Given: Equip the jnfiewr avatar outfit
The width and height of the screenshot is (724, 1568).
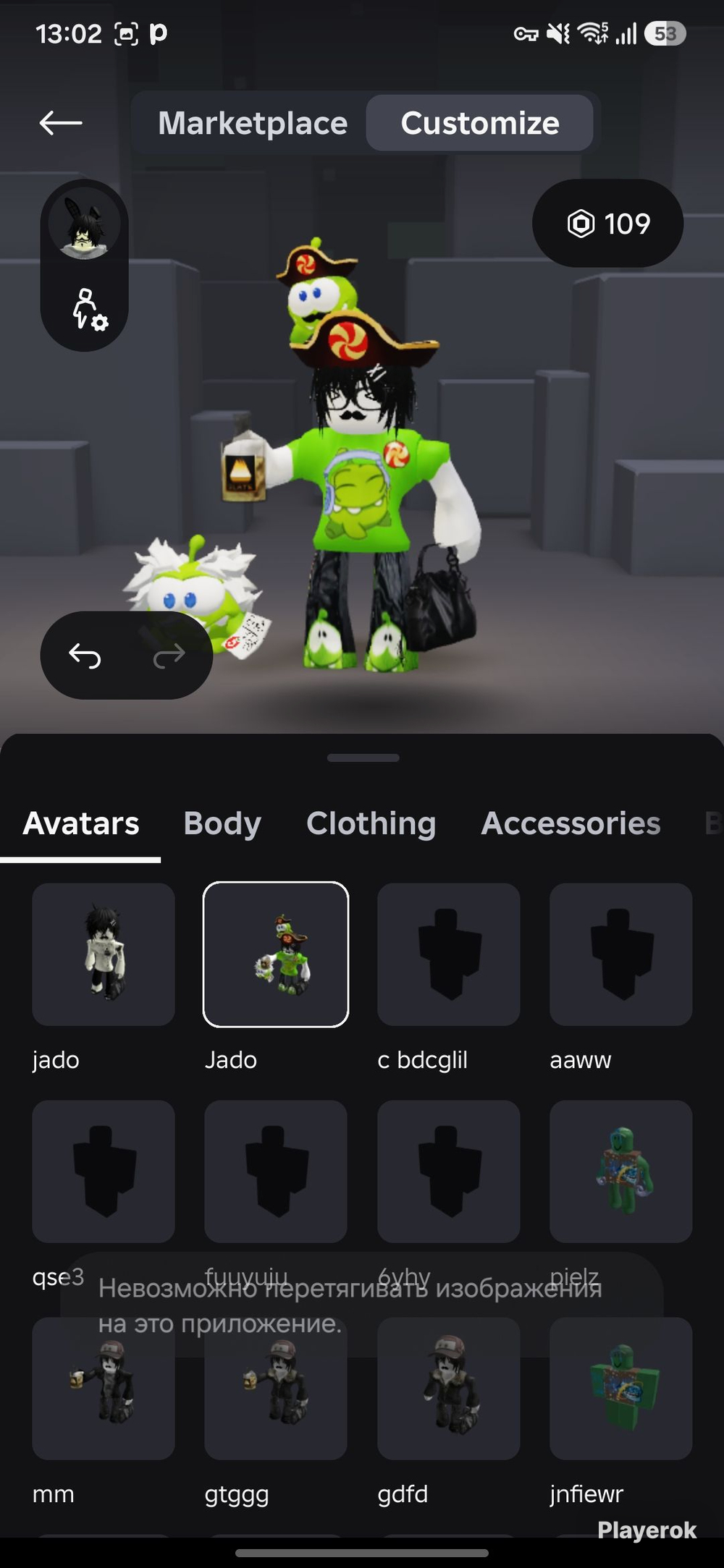Looking at the screenshot, I should [x=621, y=1389].
